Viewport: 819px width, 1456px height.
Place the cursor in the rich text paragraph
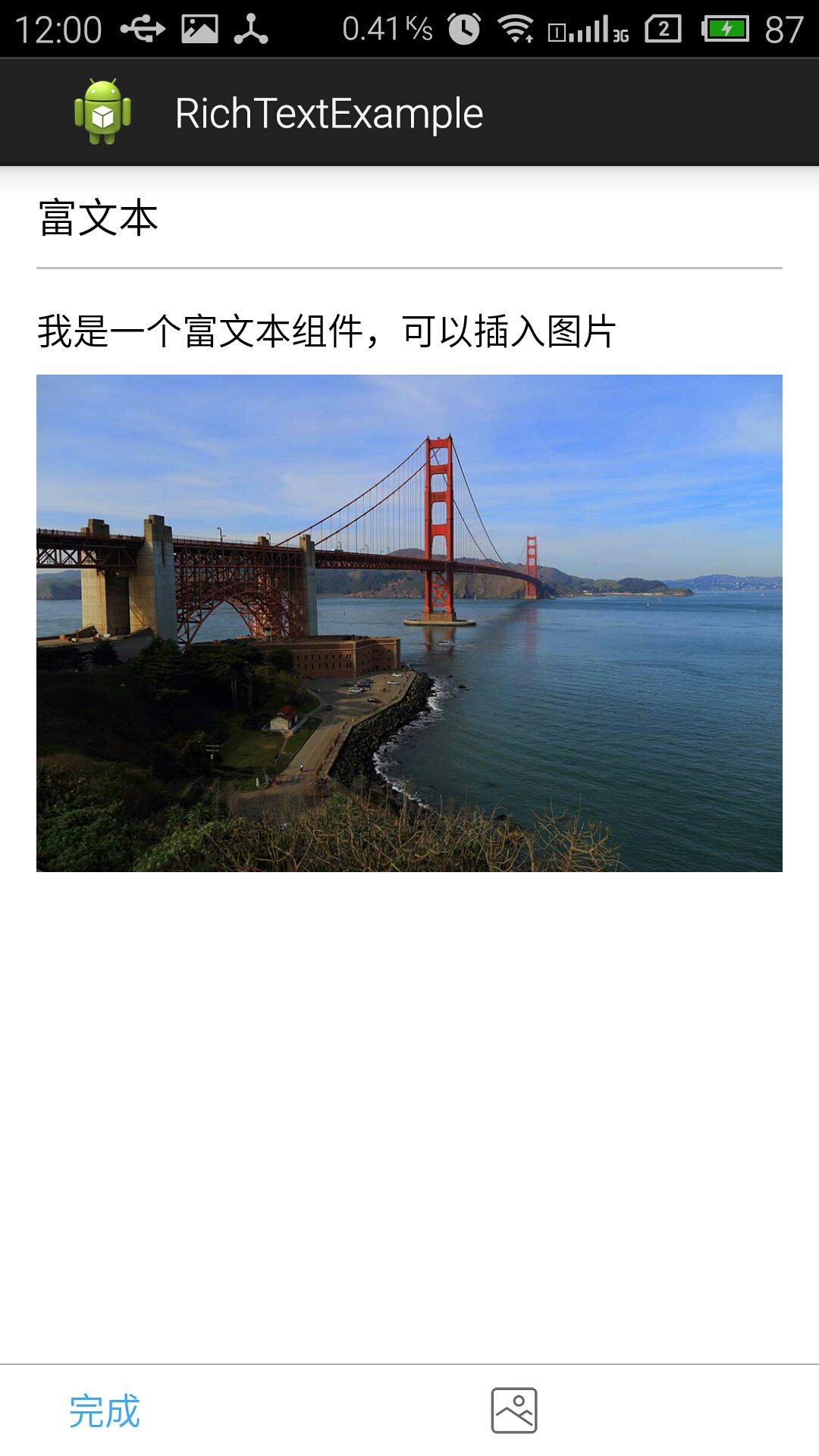click(326, 332)
